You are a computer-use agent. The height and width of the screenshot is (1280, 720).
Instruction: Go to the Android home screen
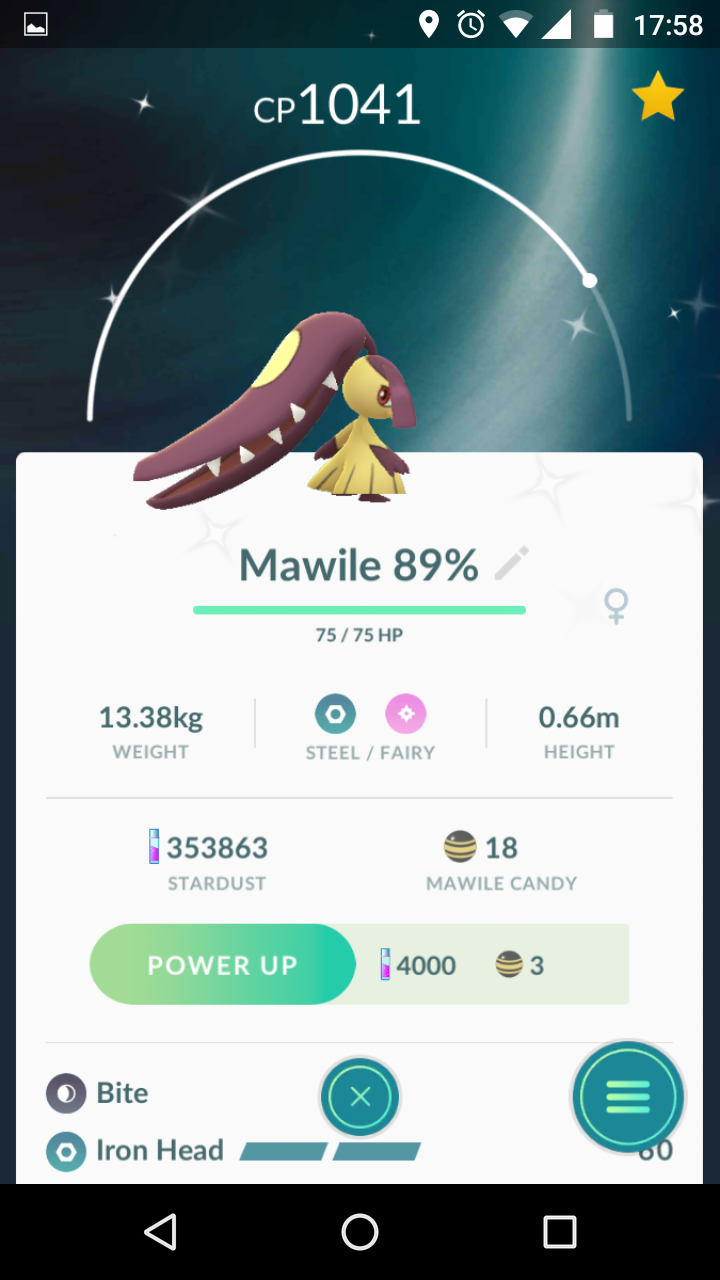pos(360,1232)
